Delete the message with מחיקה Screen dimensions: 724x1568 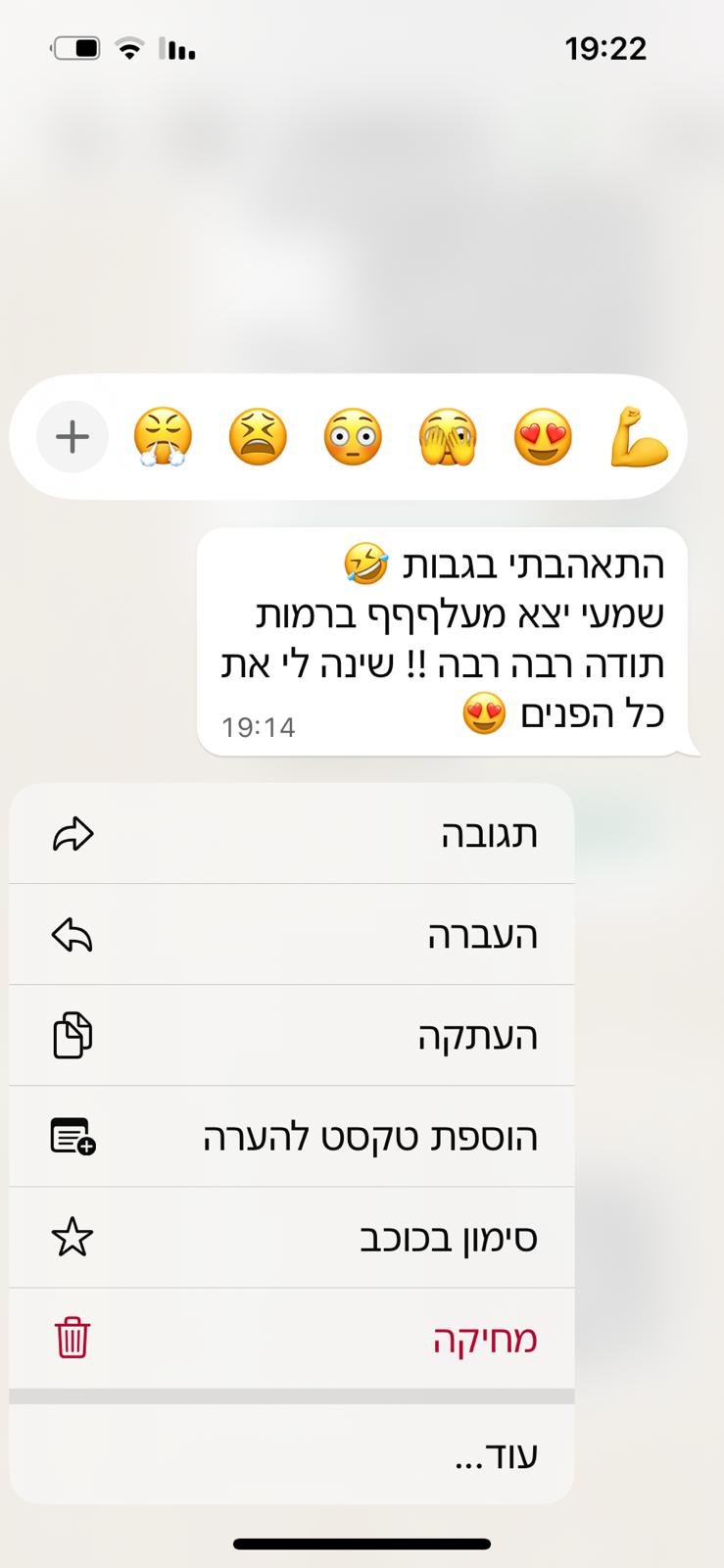292,1339
